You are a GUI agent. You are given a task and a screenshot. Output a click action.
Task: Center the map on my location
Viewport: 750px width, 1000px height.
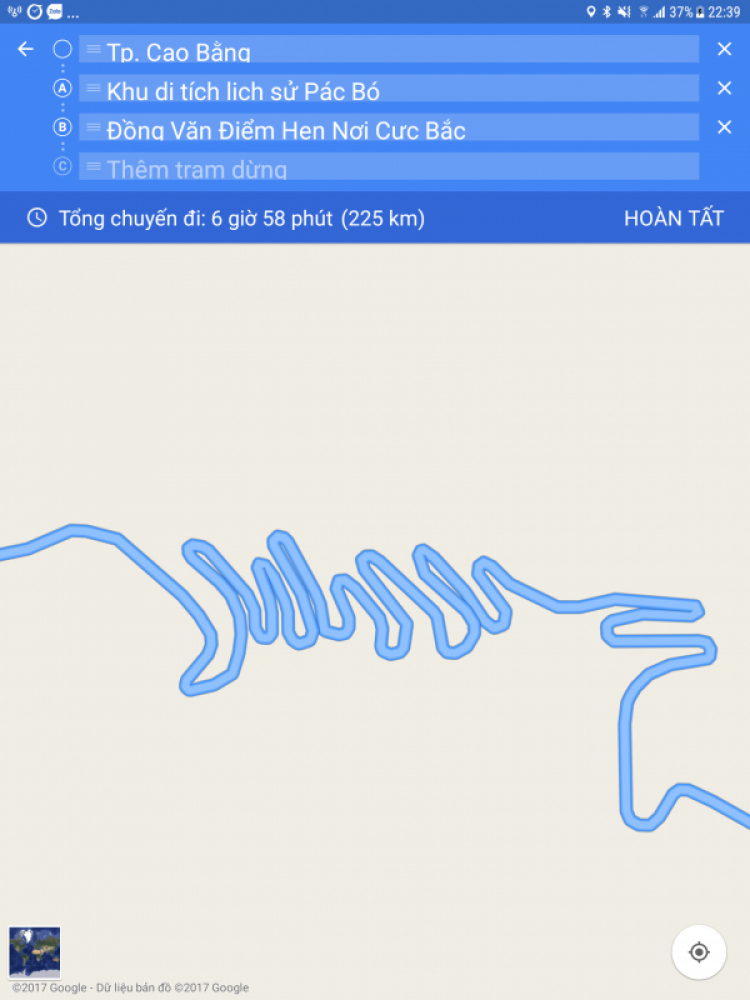699,952
